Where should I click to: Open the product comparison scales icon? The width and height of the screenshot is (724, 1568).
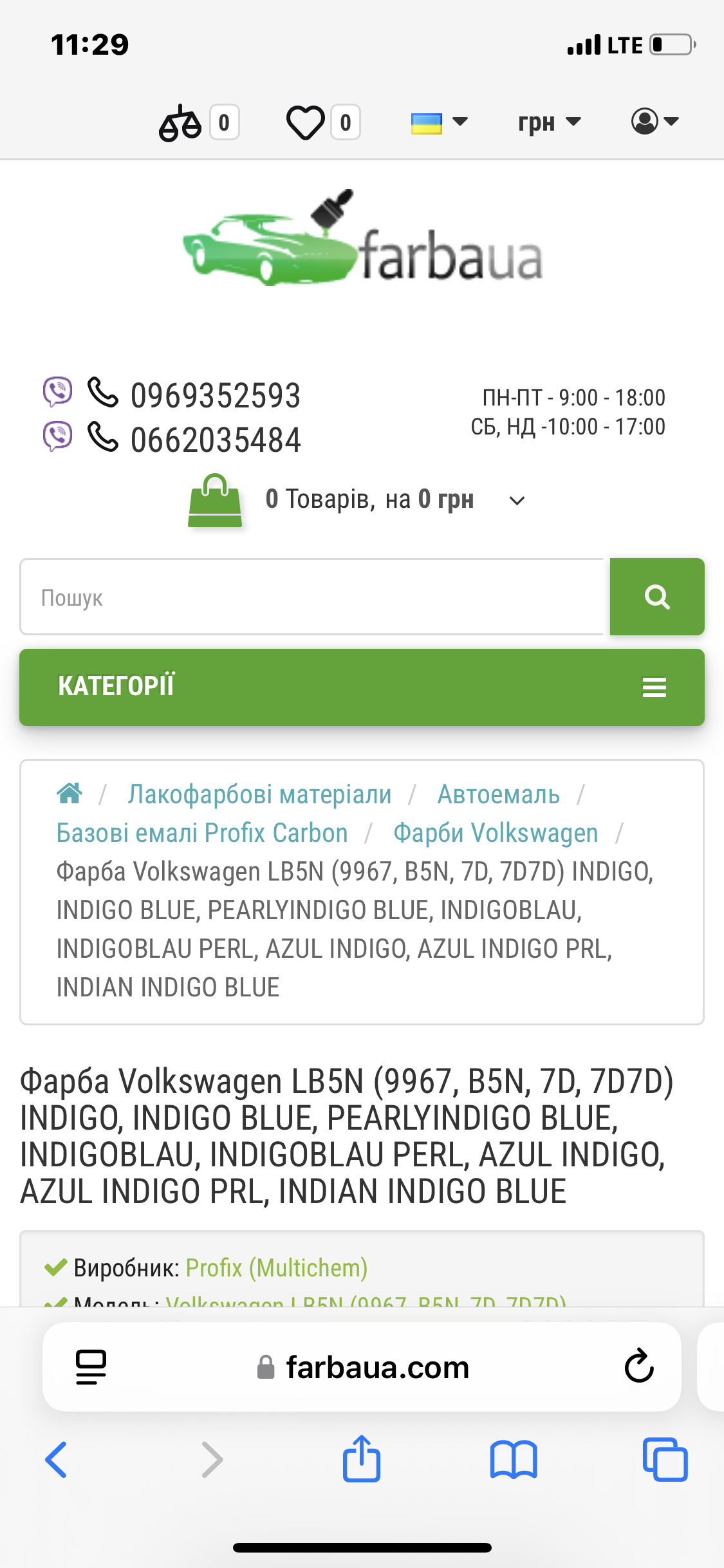[x=181, y=122]
